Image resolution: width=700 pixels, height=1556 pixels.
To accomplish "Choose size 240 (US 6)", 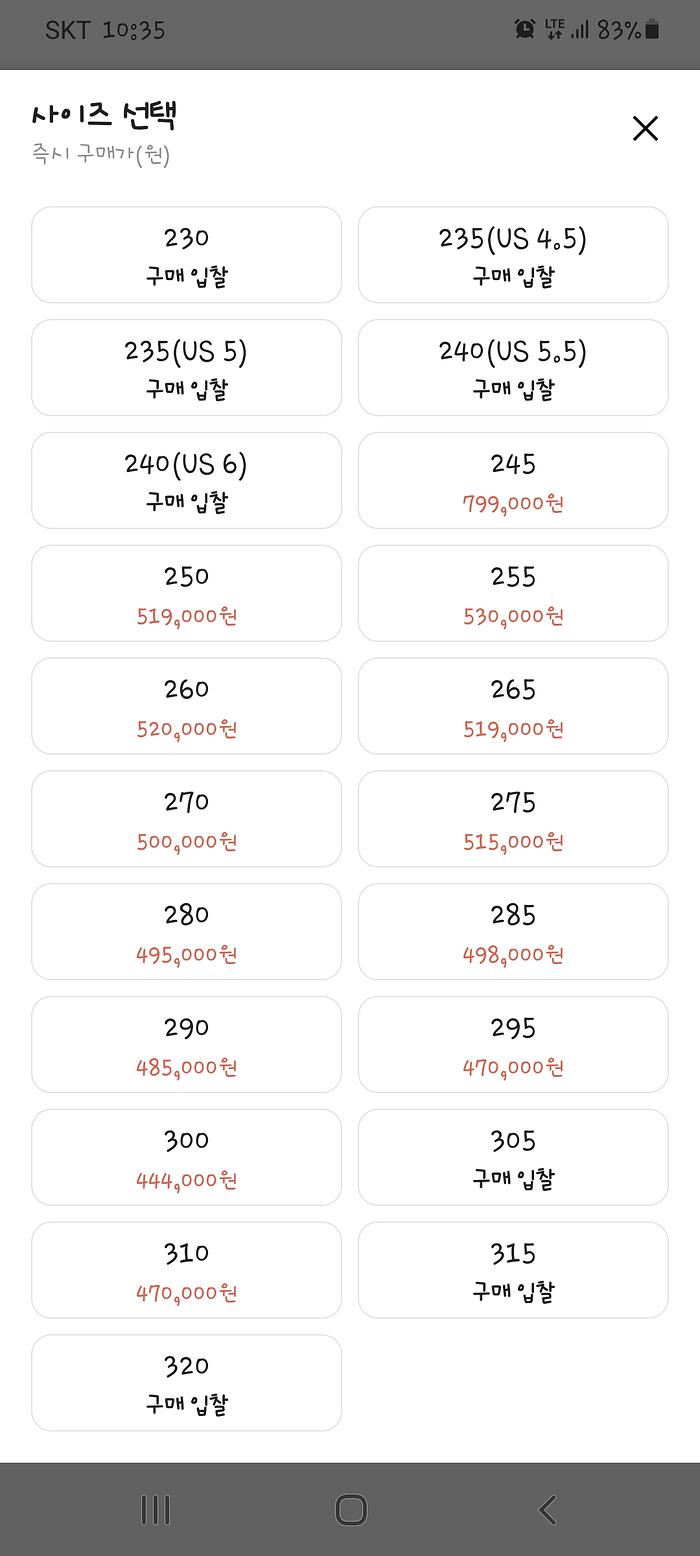I will coord(186,480).
